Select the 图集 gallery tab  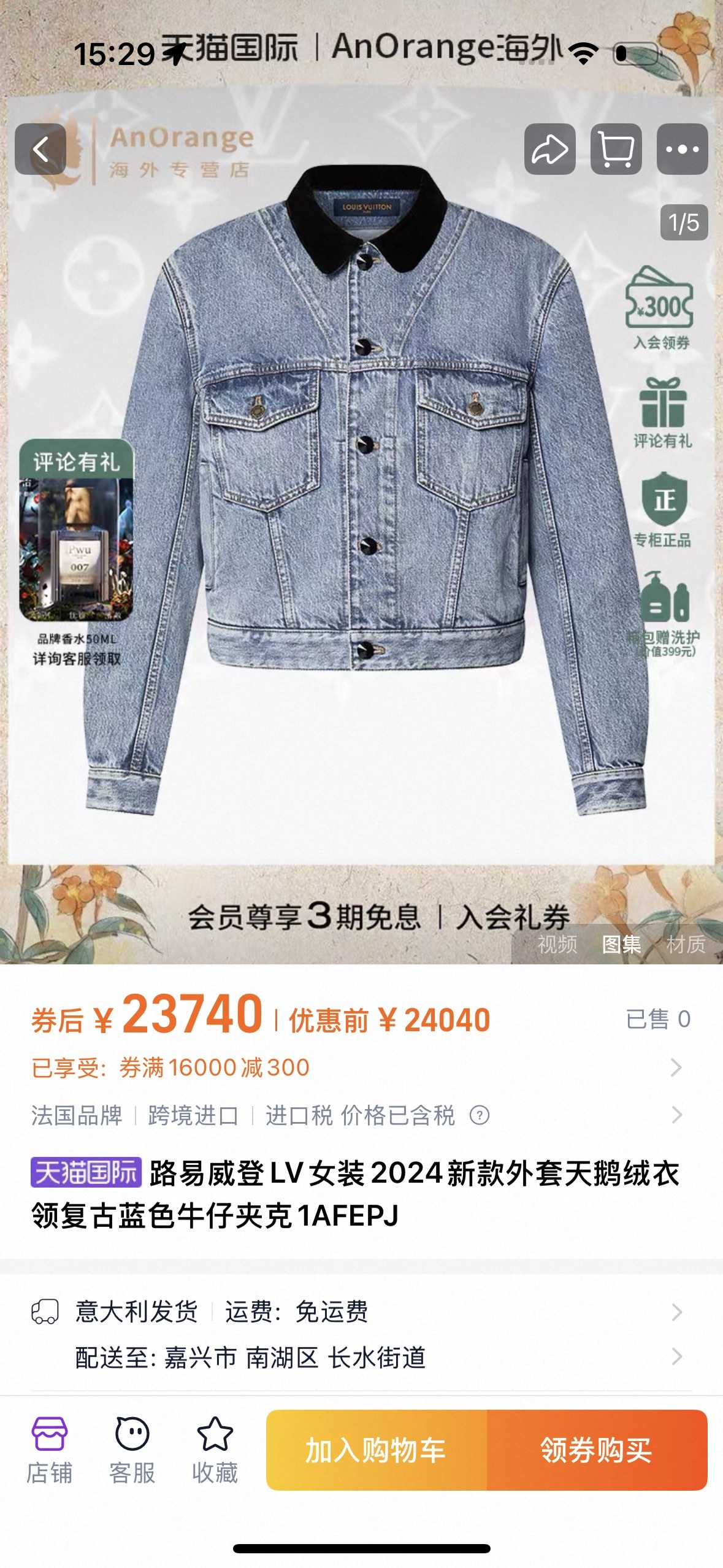point(621,944)
